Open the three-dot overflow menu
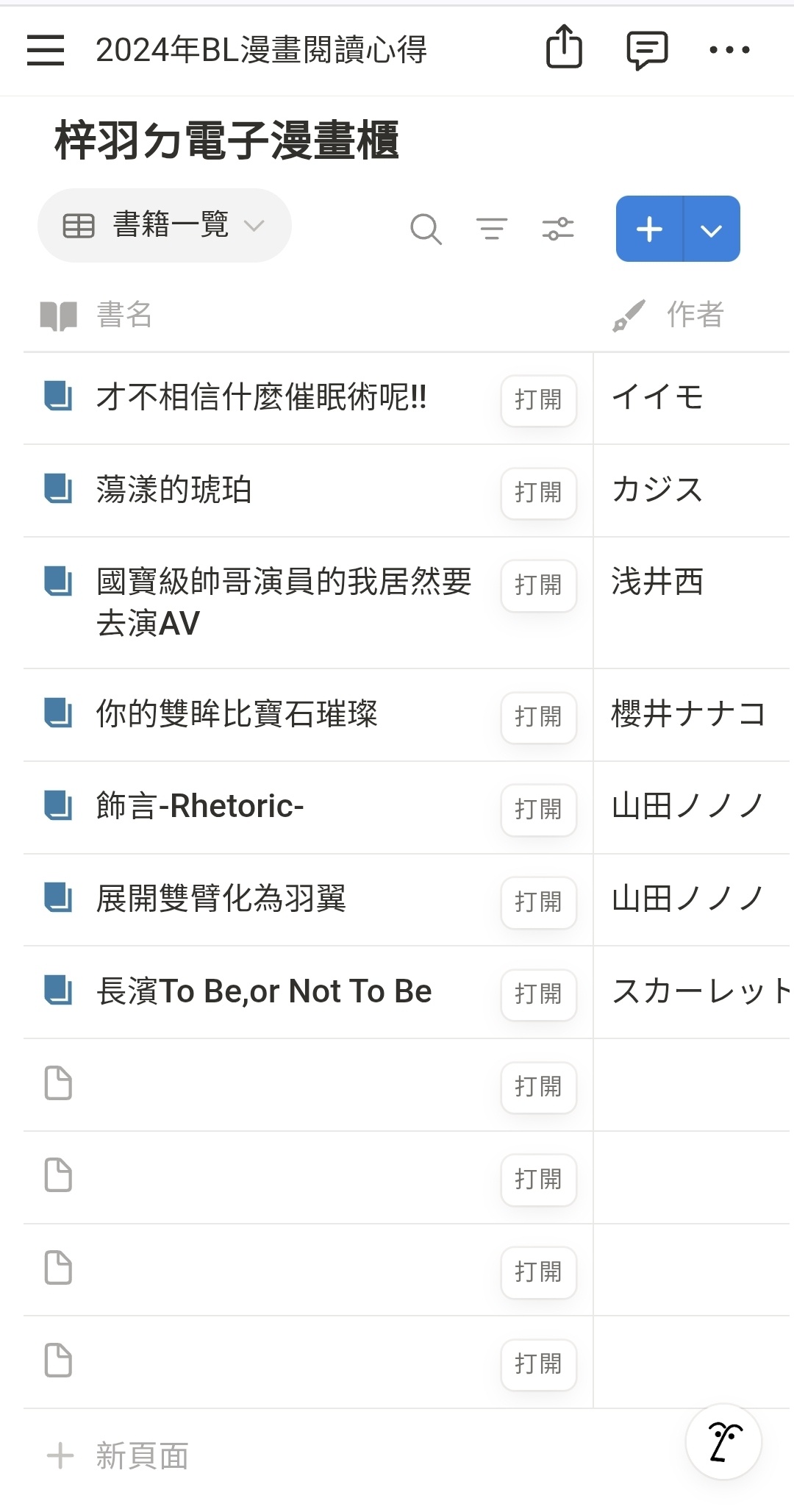The width and height of the screenshot is (794, 1512). (729, 50)
